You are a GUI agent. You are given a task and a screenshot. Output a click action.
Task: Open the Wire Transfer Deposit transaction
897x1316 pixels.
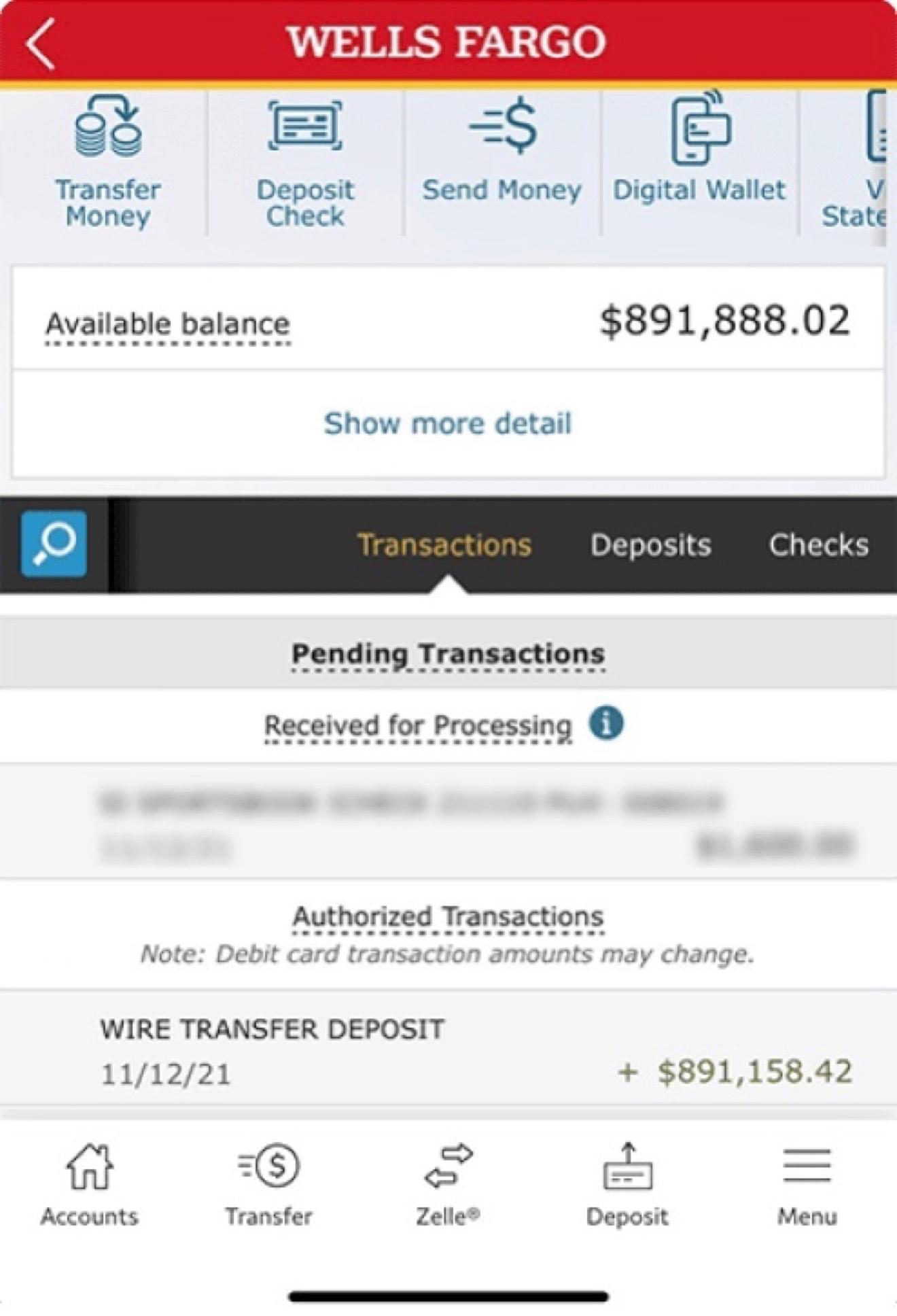[448, 1050]
